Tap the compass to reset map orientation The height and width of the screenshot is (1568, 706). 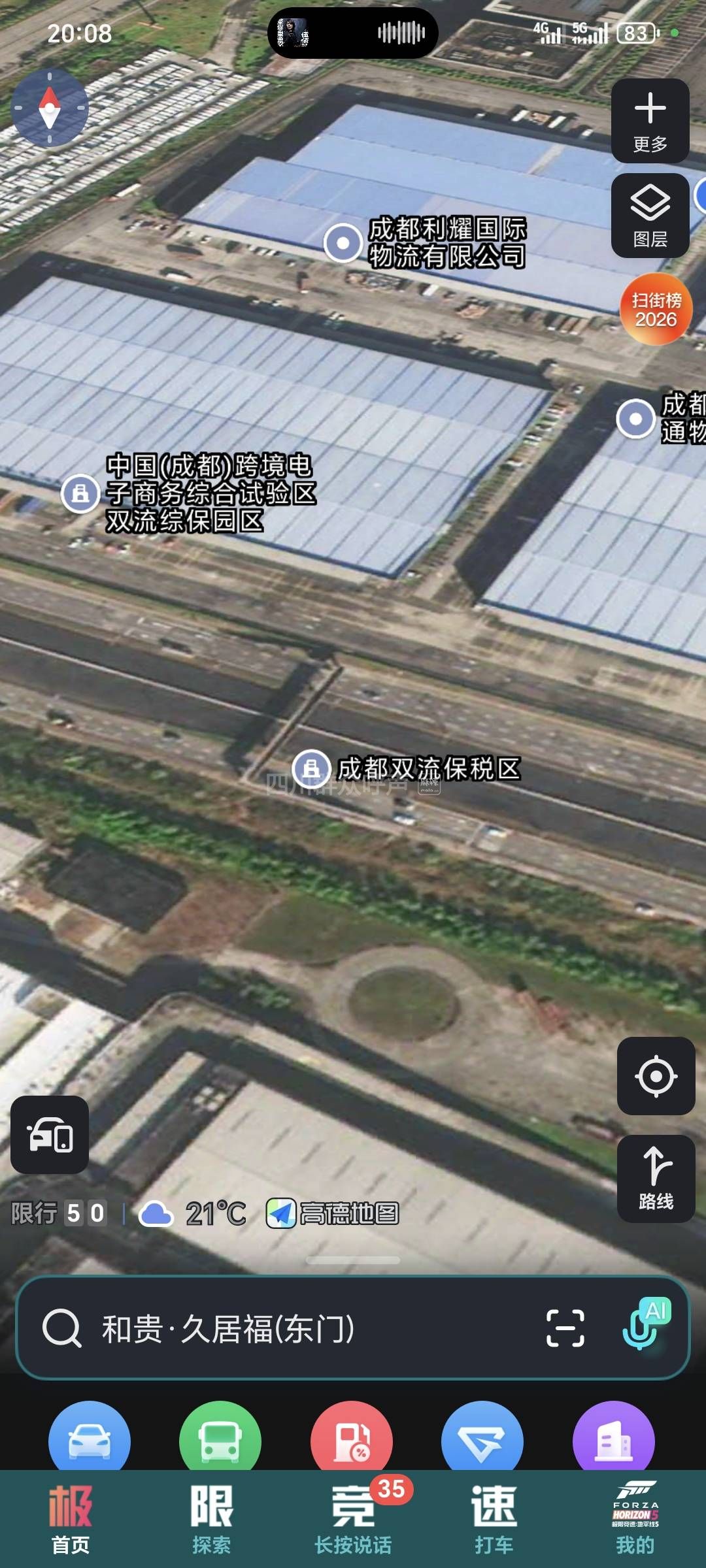point(50,108)
